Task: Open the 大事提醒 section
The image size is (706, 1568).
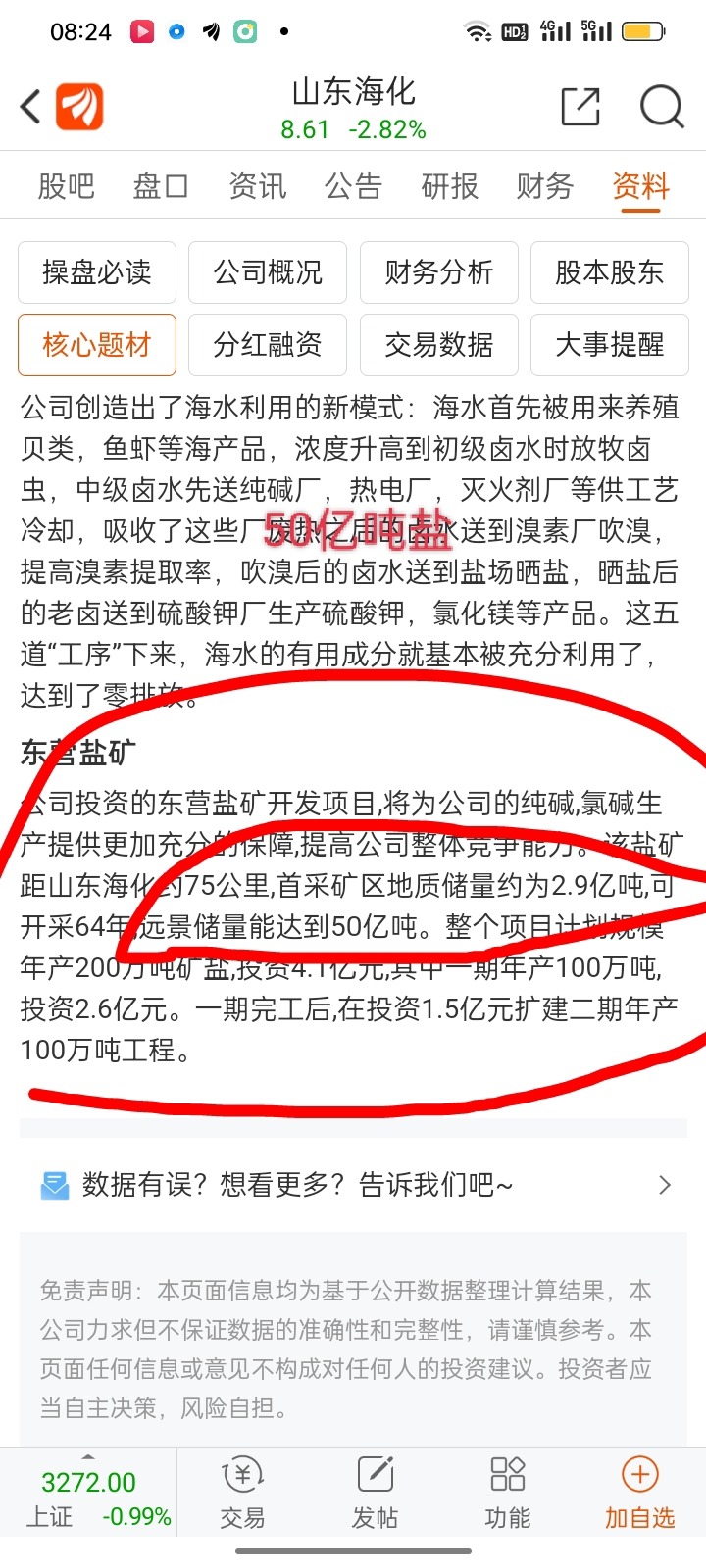Action: tap(610, 345)
